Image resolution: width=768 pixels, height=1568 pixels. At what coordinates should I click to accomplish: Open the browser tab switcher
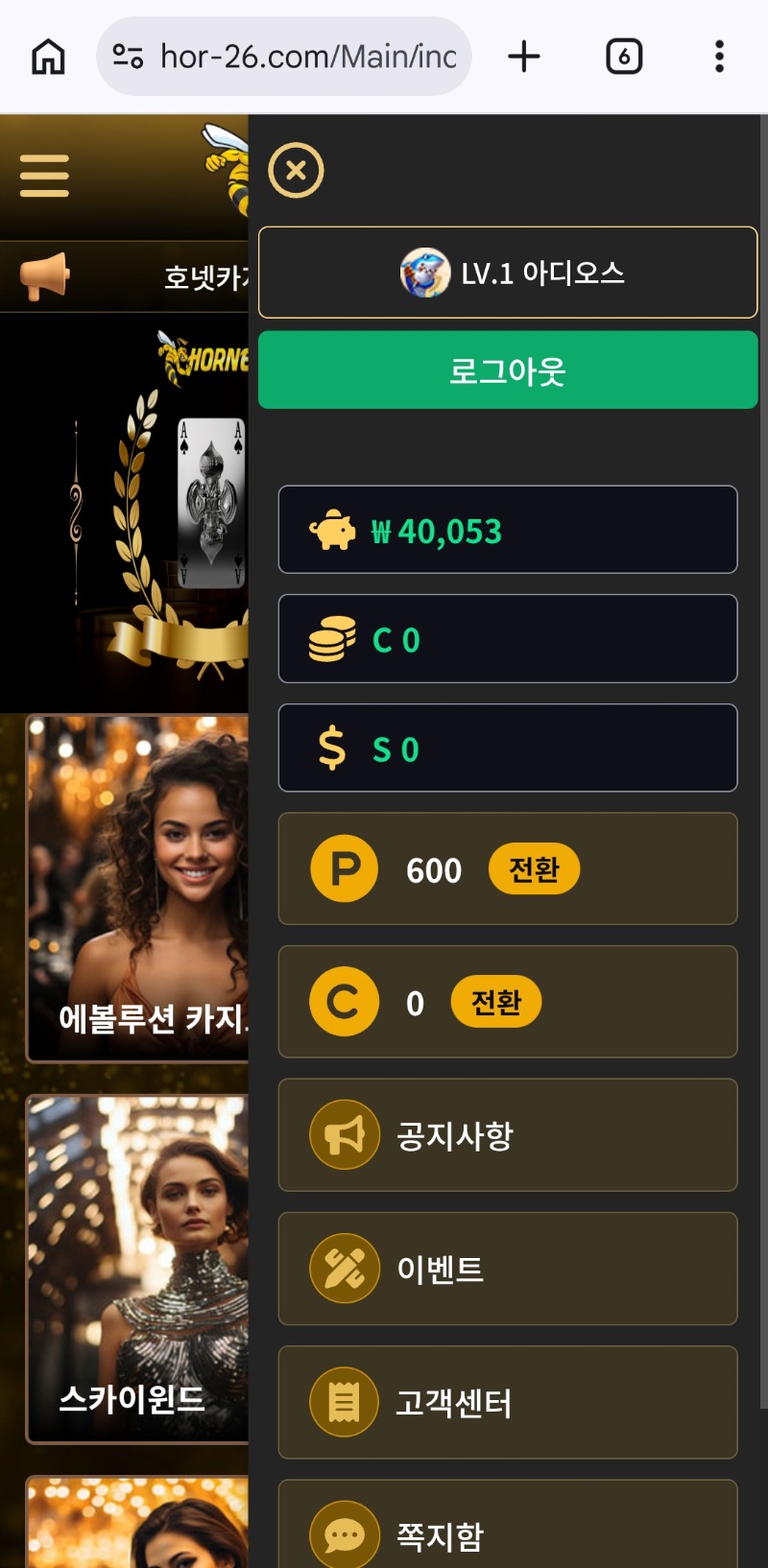(x=624, y=57)
